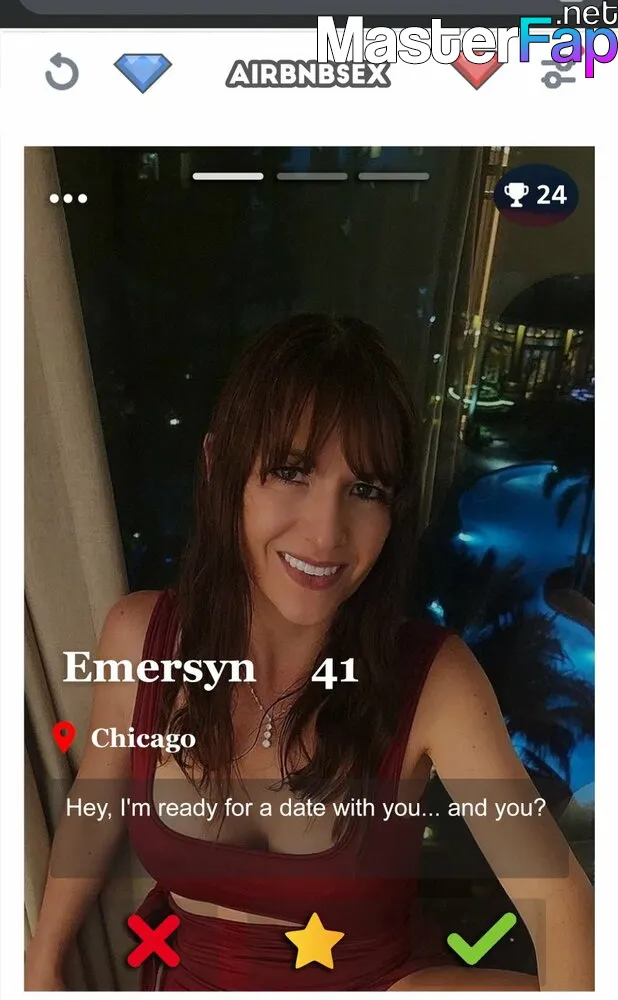Open the three-dot menu on Emersyn's photo
The height and width of the screenshot is (1000, 618).
coord(68,198)
